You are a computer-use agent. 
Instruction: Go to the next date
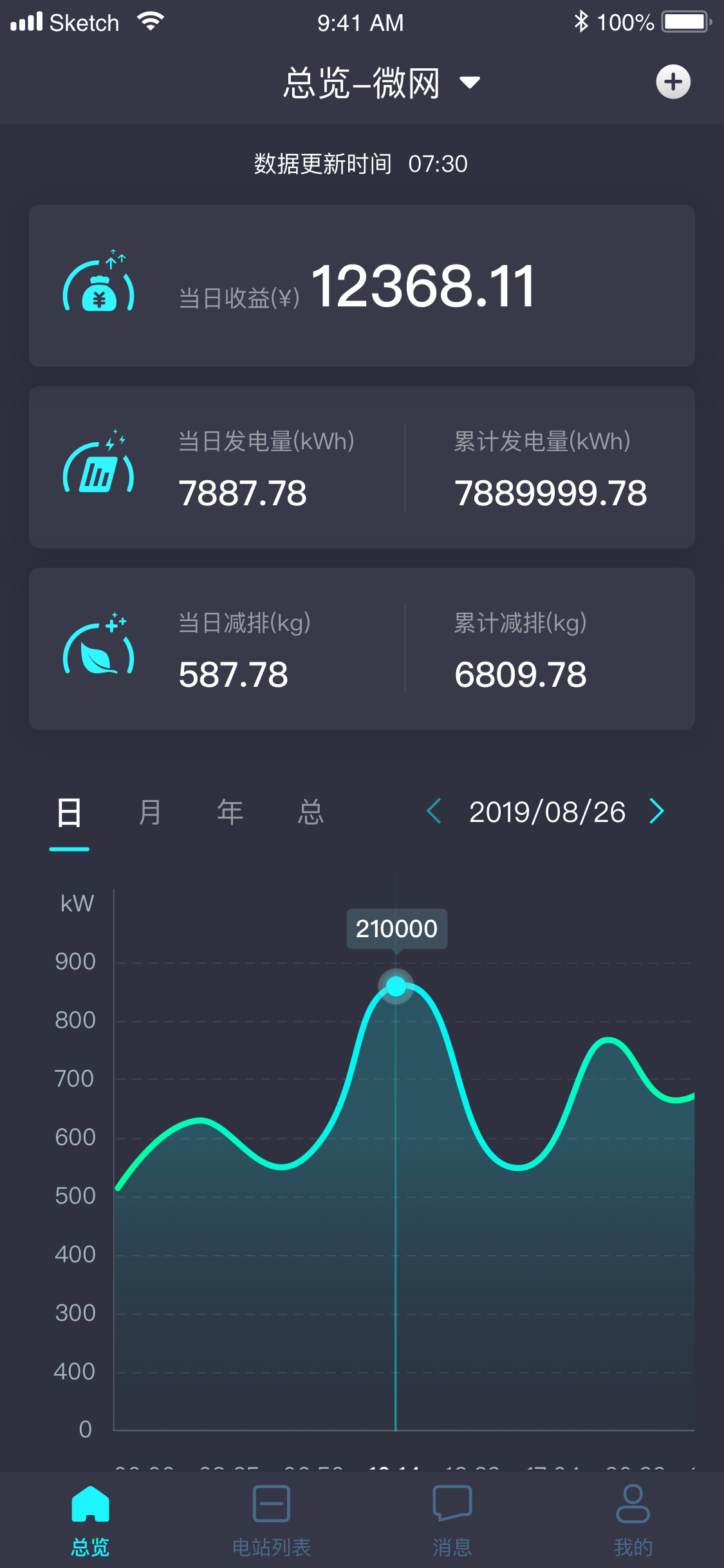tap(656, 811)
